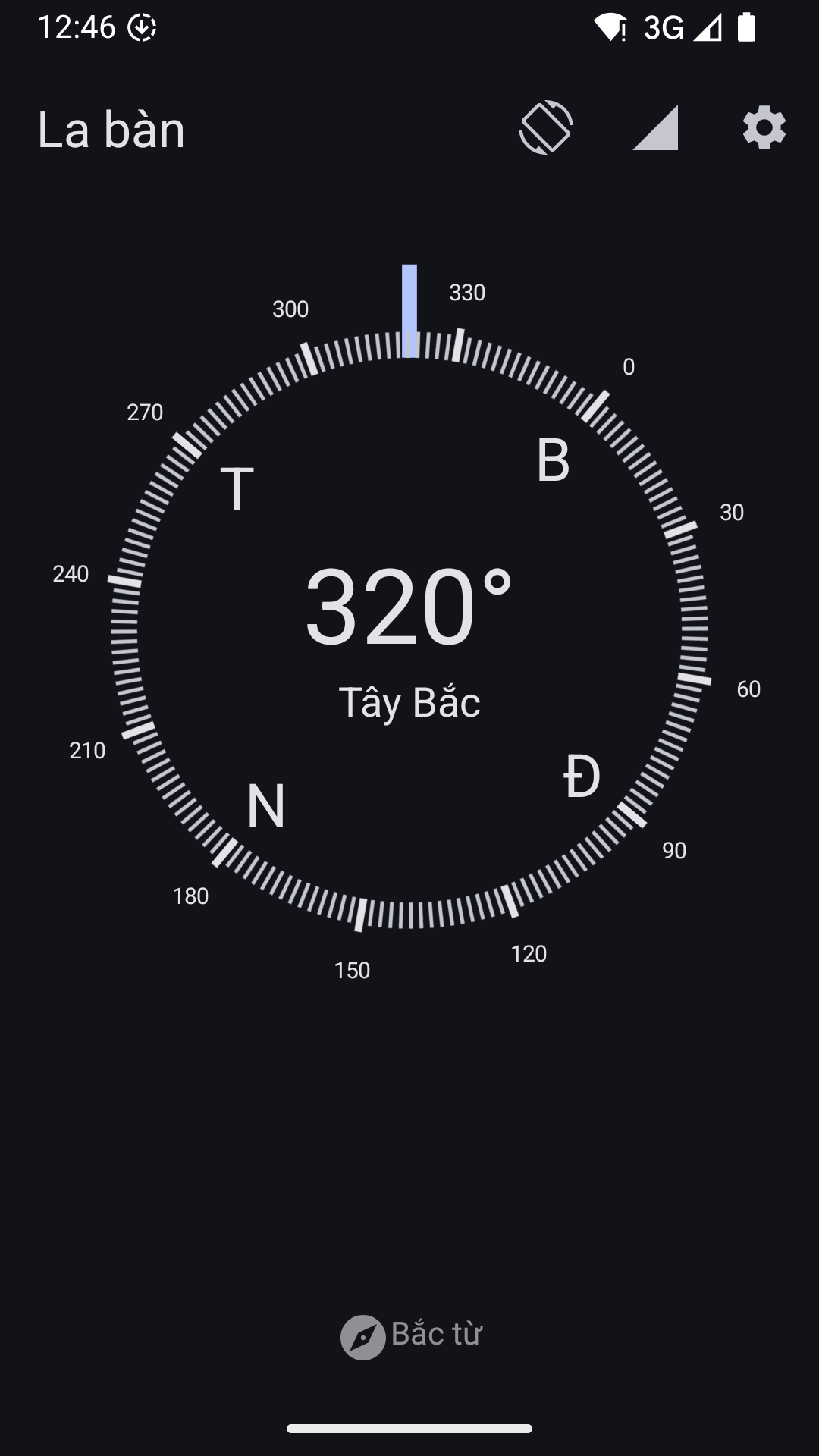Tap the Bắc từ magnetic north button
Screen dimensions: 819x1456
[411, 1335]
